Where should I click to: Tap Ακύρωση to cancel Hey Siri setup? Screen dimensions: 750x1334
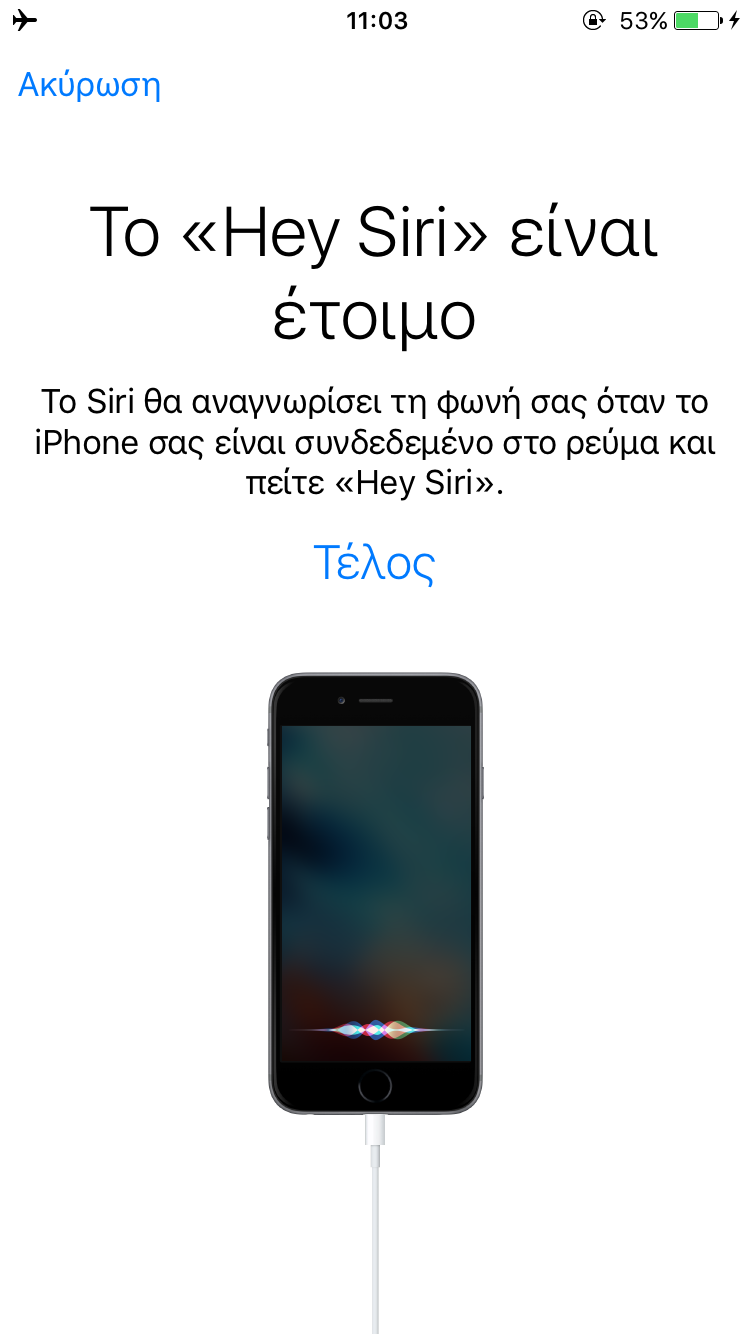(89, 86)
